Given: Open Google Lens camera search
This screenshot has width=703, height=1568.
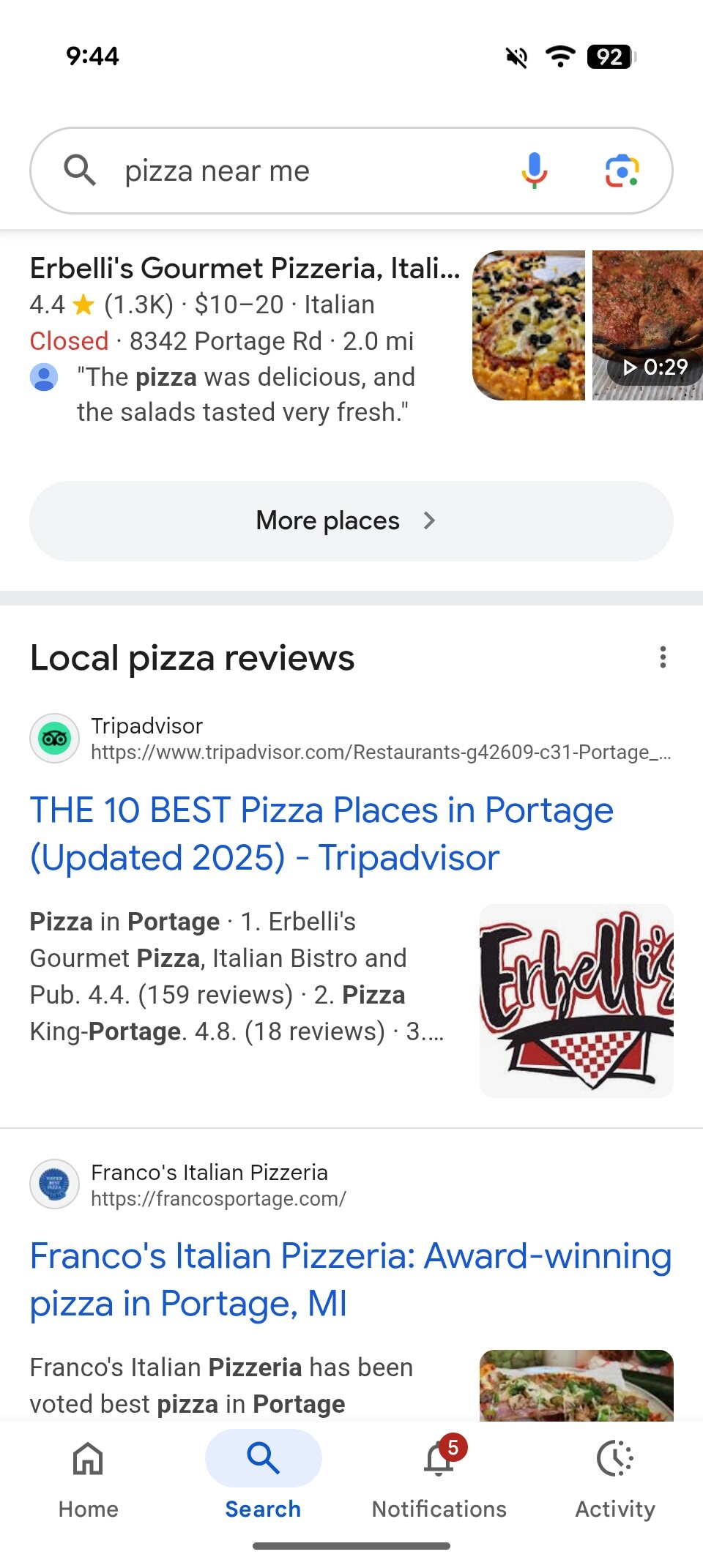Looking at the screenshot, I should point(622,171).
